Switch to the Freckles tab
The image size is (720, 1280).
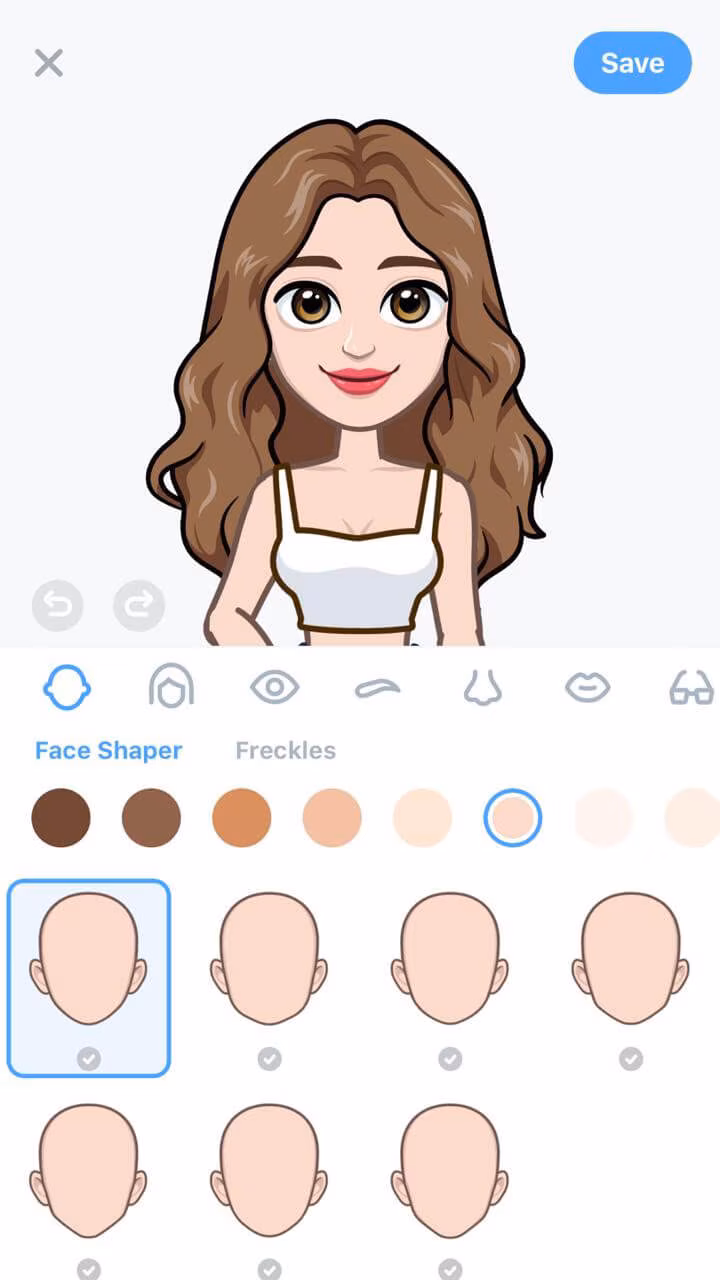point(285,750)
